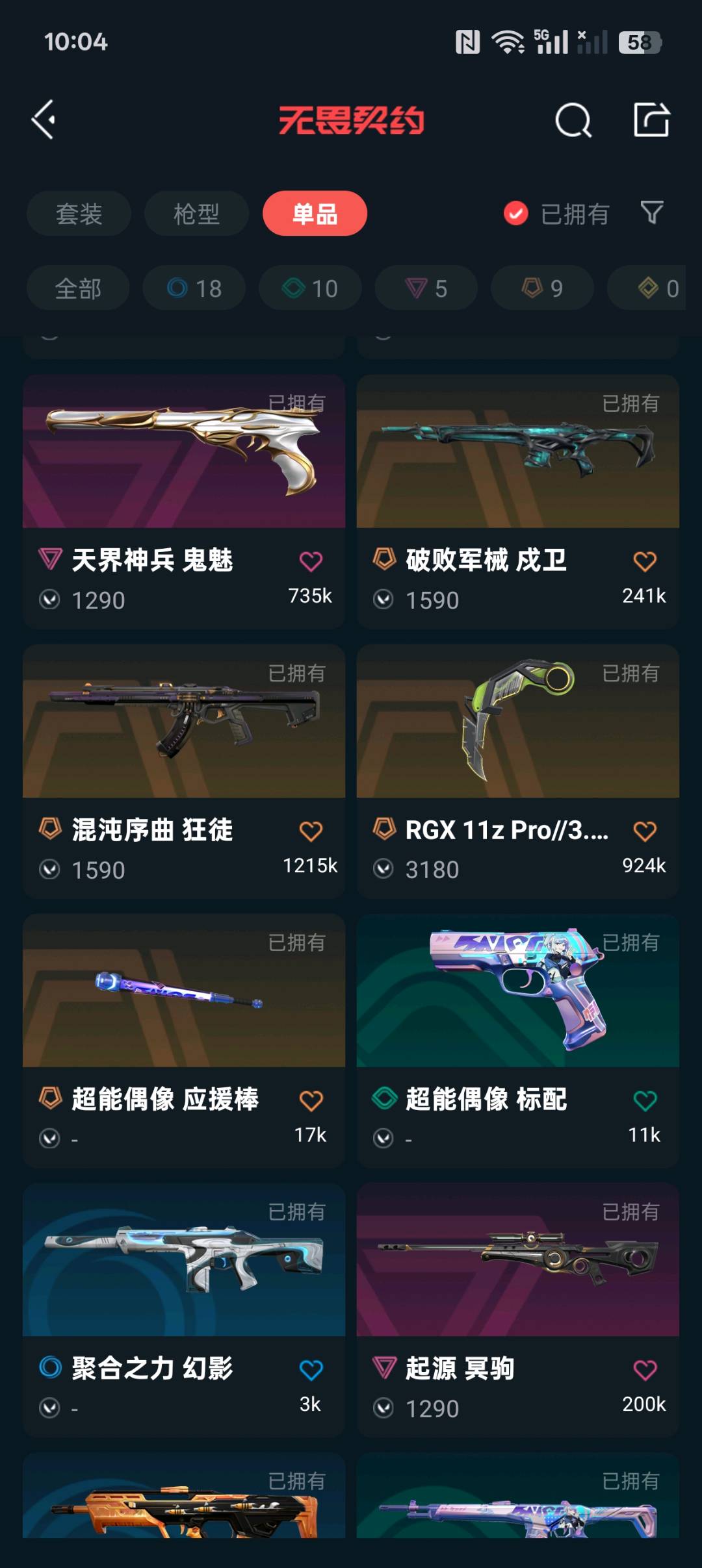Filter by the blue tier chip showing 18
Screen dimensions: 702x1568
pos(194,288)
